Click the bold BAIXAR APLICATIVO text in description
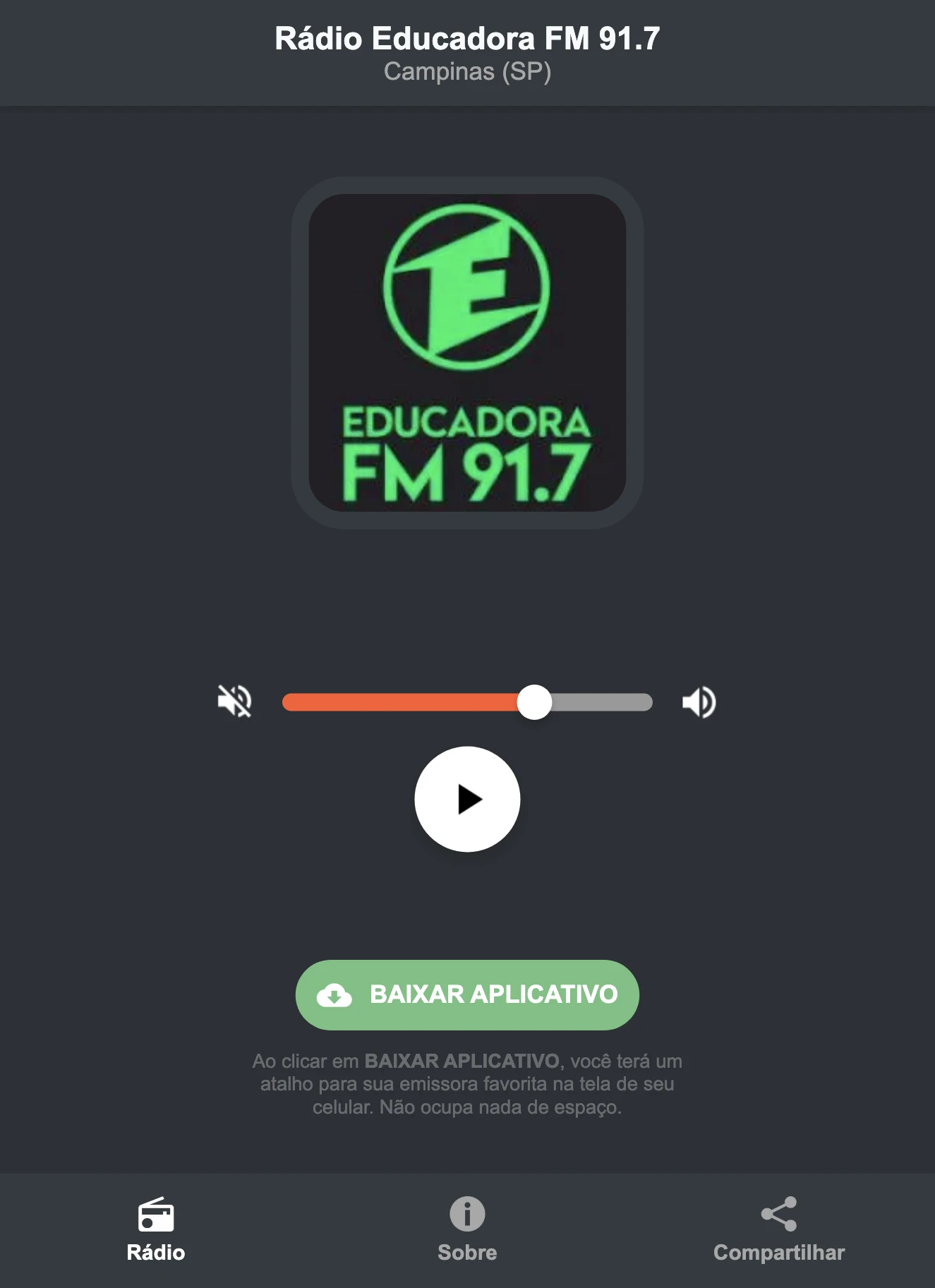The width and height of the screenshot is (935, 1288). coord(462,1061)
